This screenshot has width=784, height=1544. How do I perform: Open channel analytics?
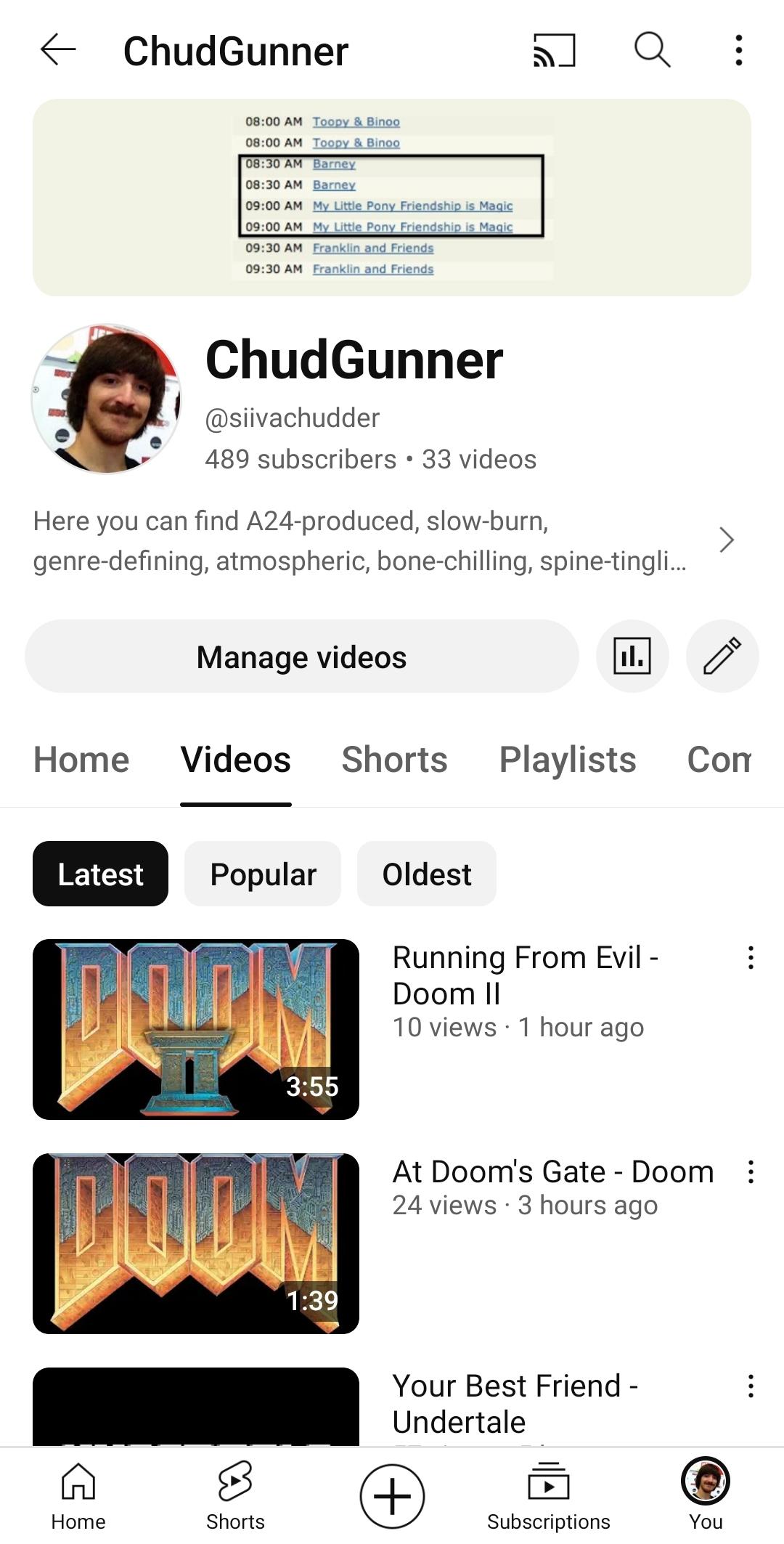pos(632,657)
